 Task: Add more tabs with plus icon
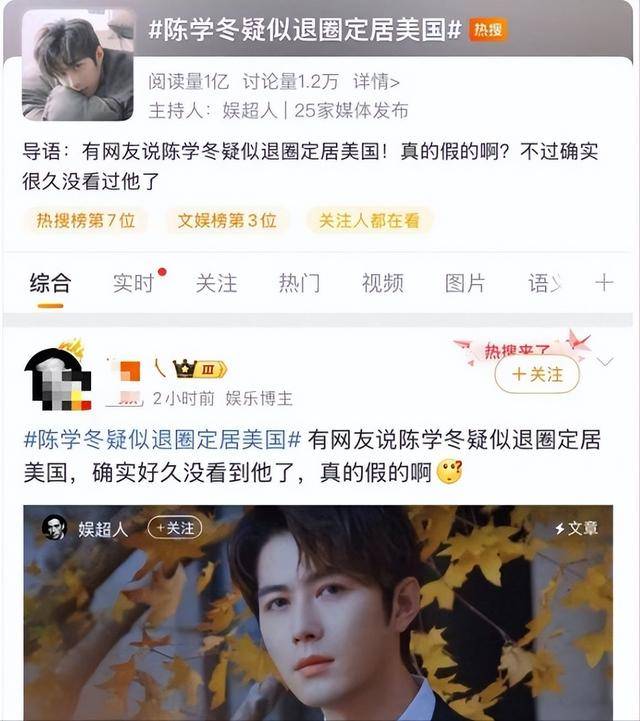[604, 283]
